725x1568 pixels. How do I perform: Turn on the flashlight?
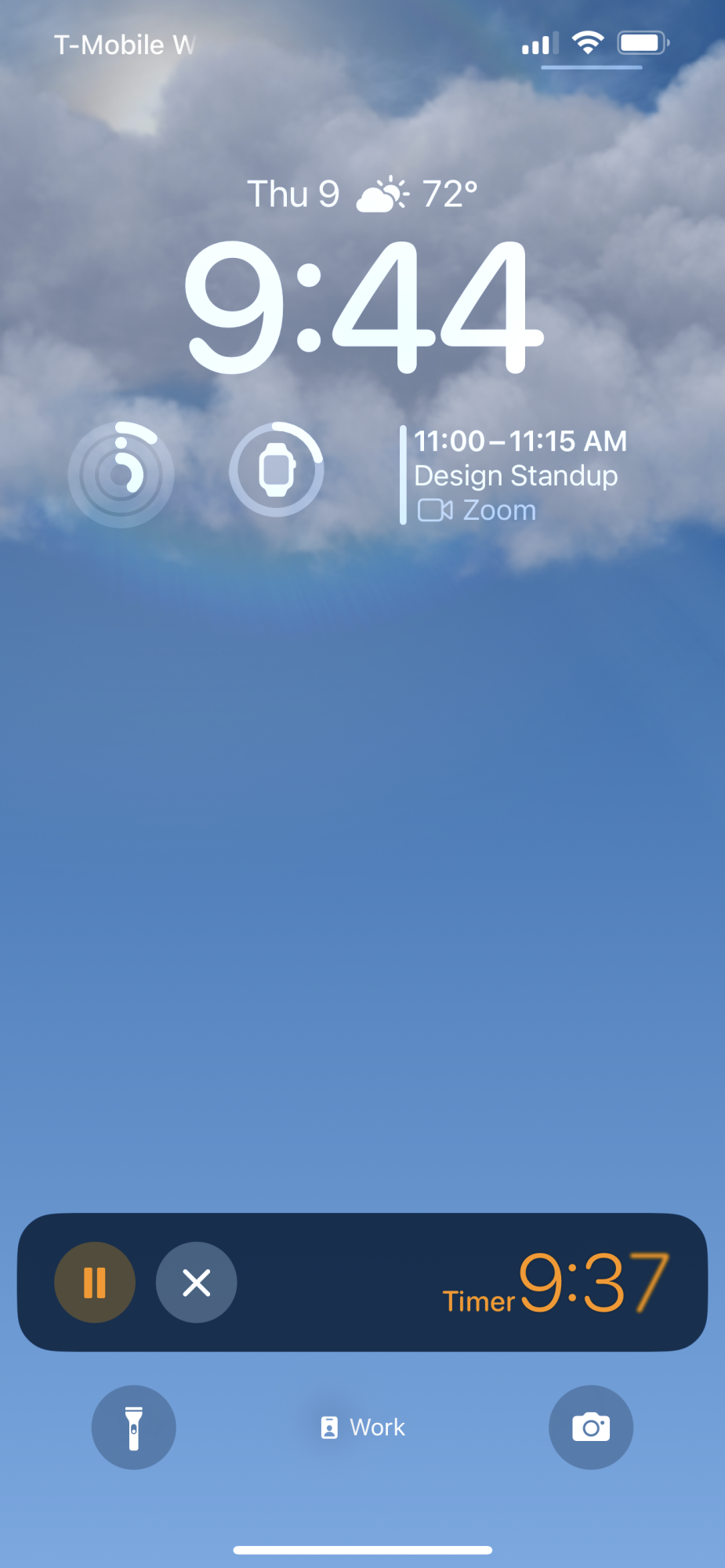(x=134, y=1427)
